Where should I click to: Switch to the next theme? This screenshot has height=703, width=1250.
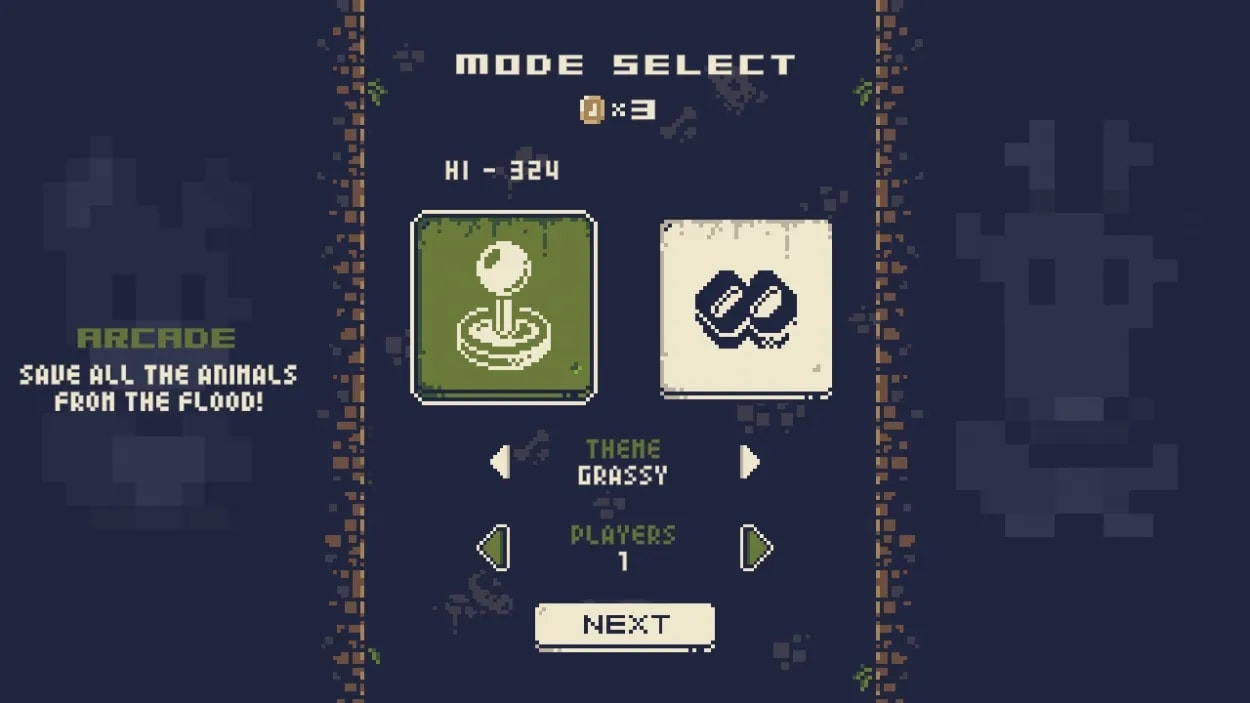(750, 462)
